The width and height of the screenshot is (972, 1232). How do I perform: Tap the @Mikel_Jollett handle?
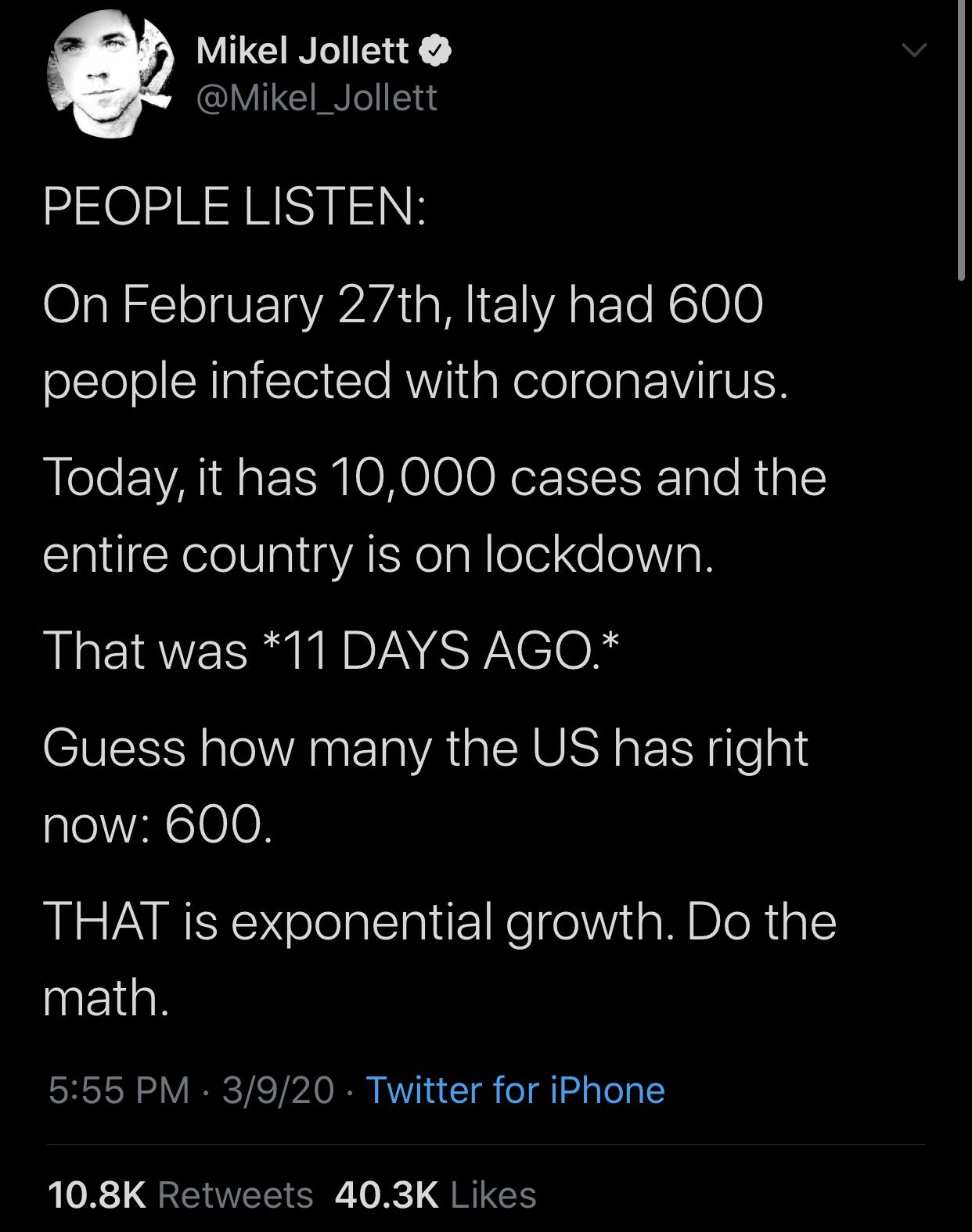coord(316,98)
